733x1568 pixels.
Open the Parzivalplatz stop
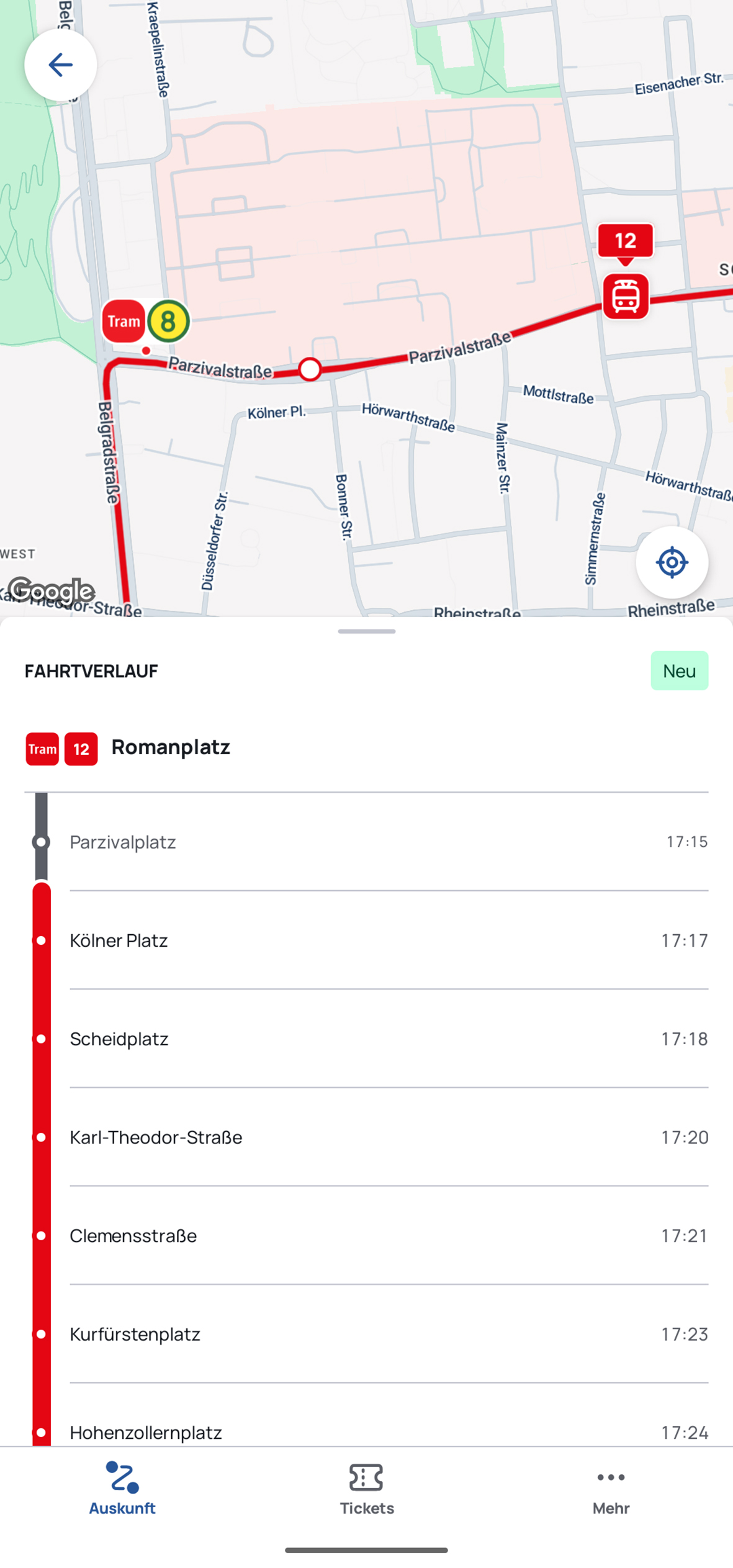(366, 842)
